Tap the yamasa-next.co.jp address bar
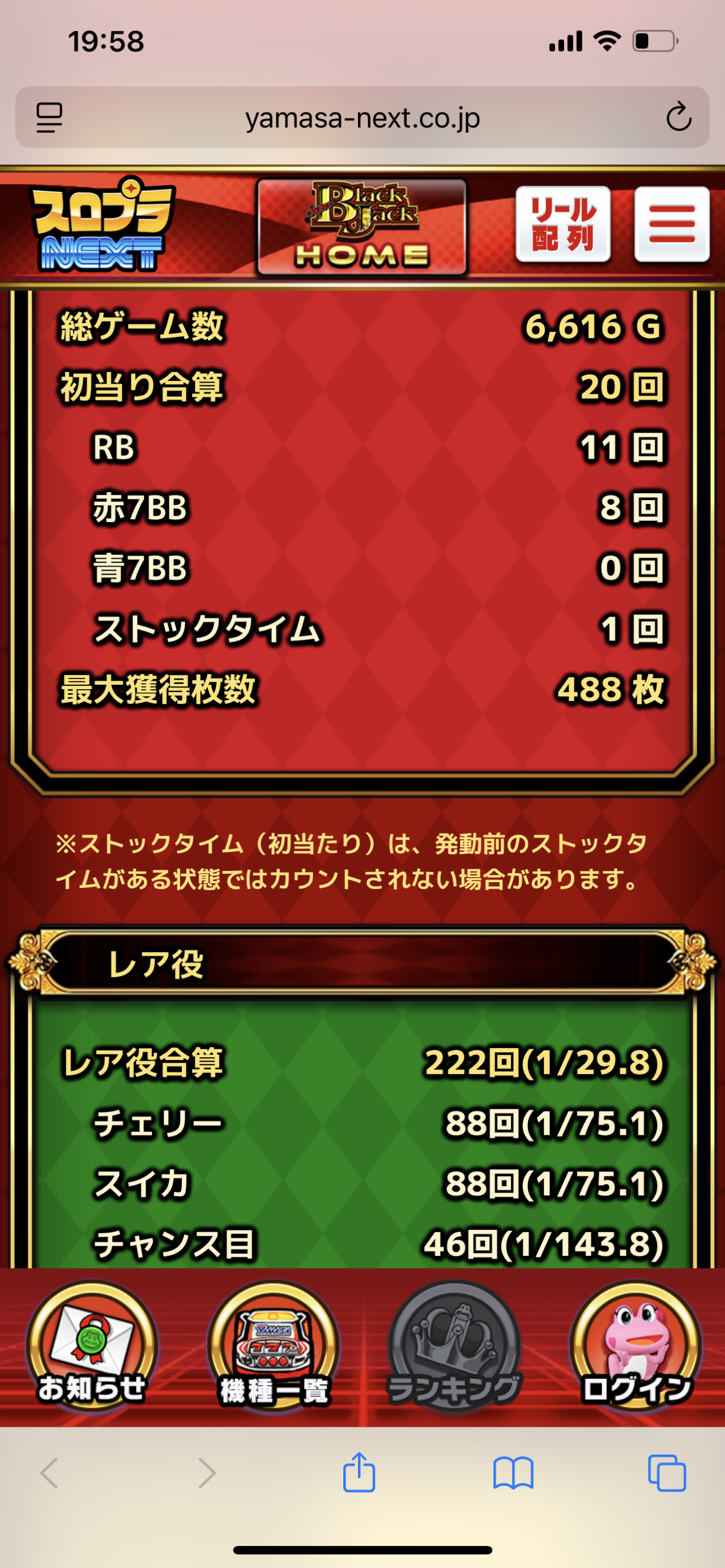 point(363,117)
